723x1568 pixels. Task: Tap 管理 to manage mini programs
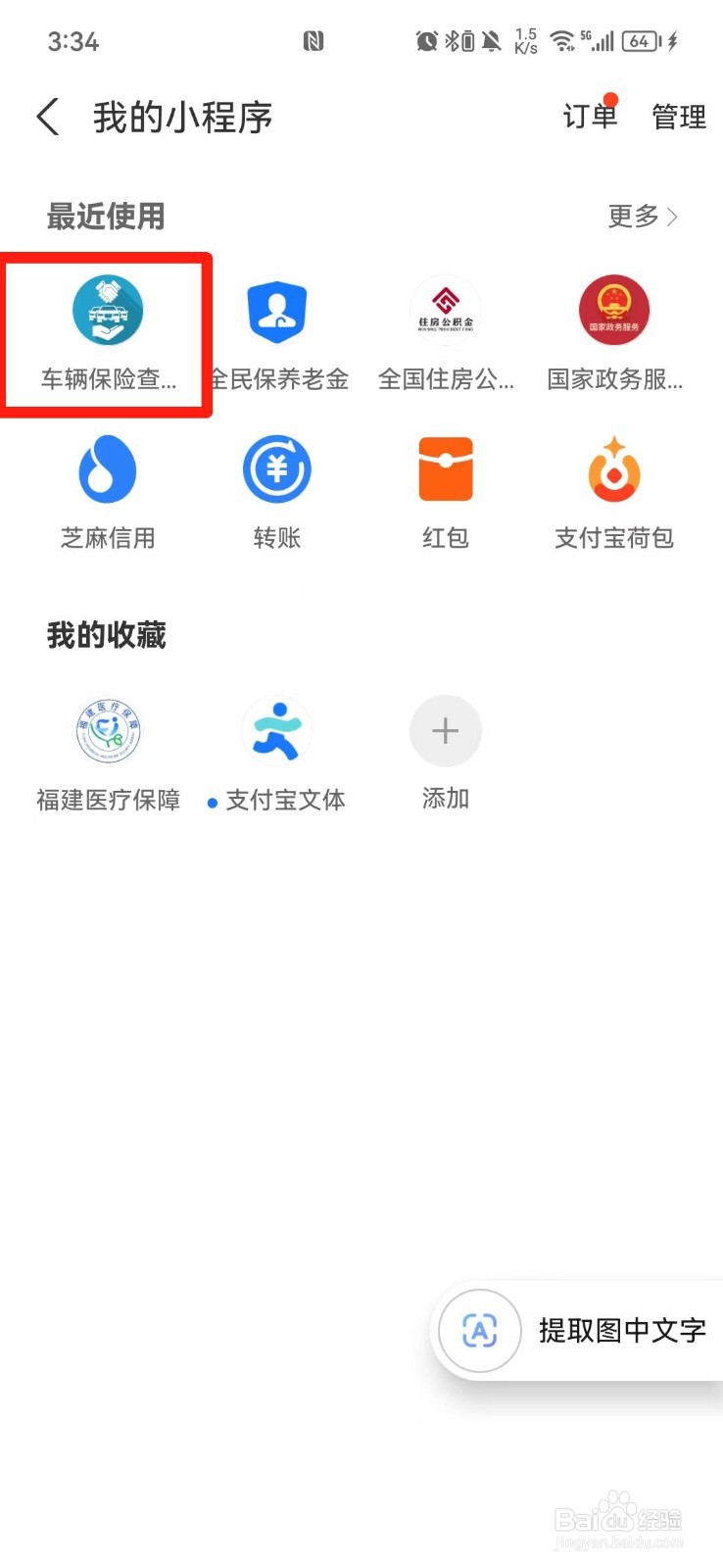[x=679, y=117]
